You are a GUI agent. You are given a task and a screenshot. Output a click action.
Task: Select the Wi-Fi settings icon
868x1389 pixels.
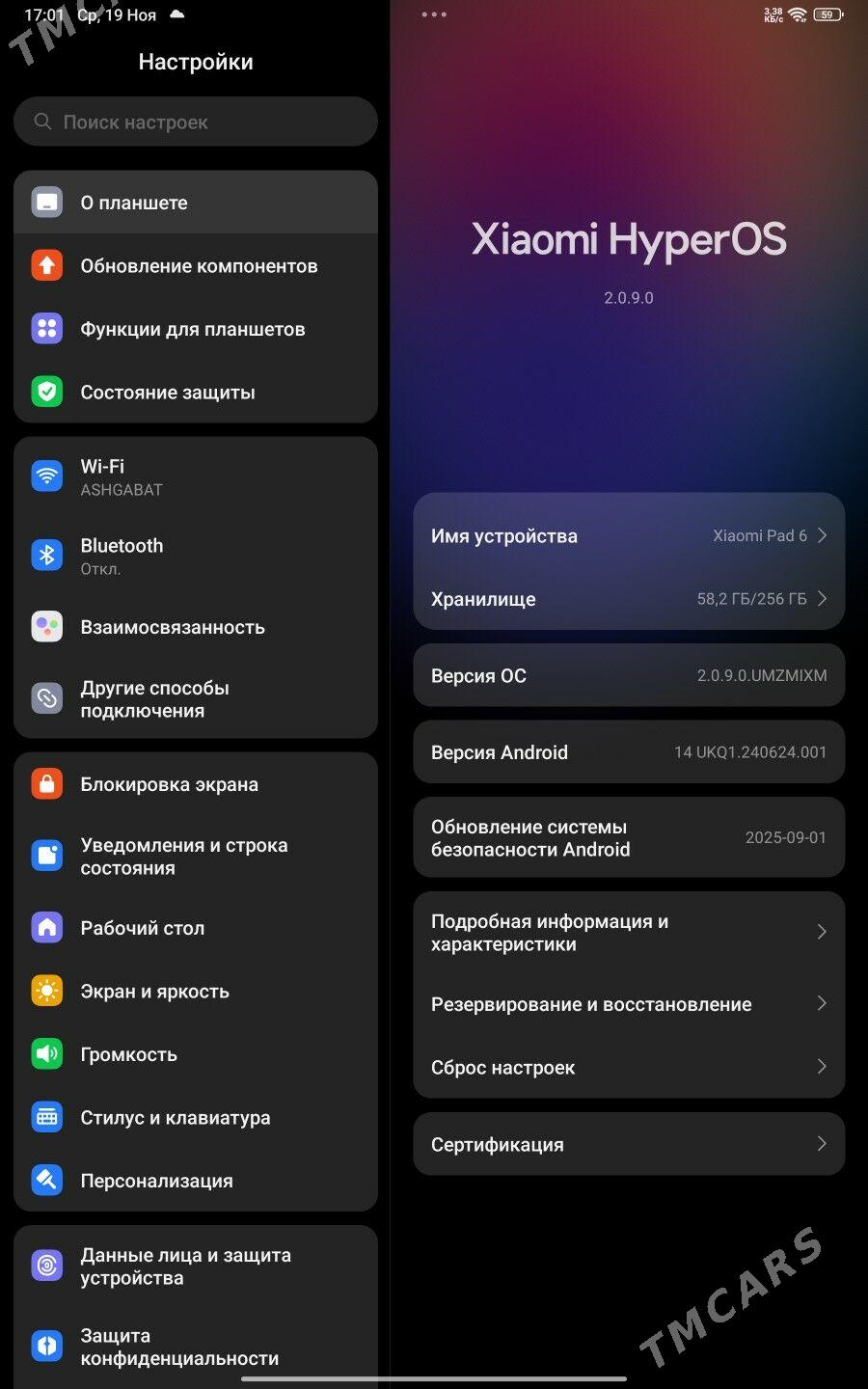tap(46, 476)
